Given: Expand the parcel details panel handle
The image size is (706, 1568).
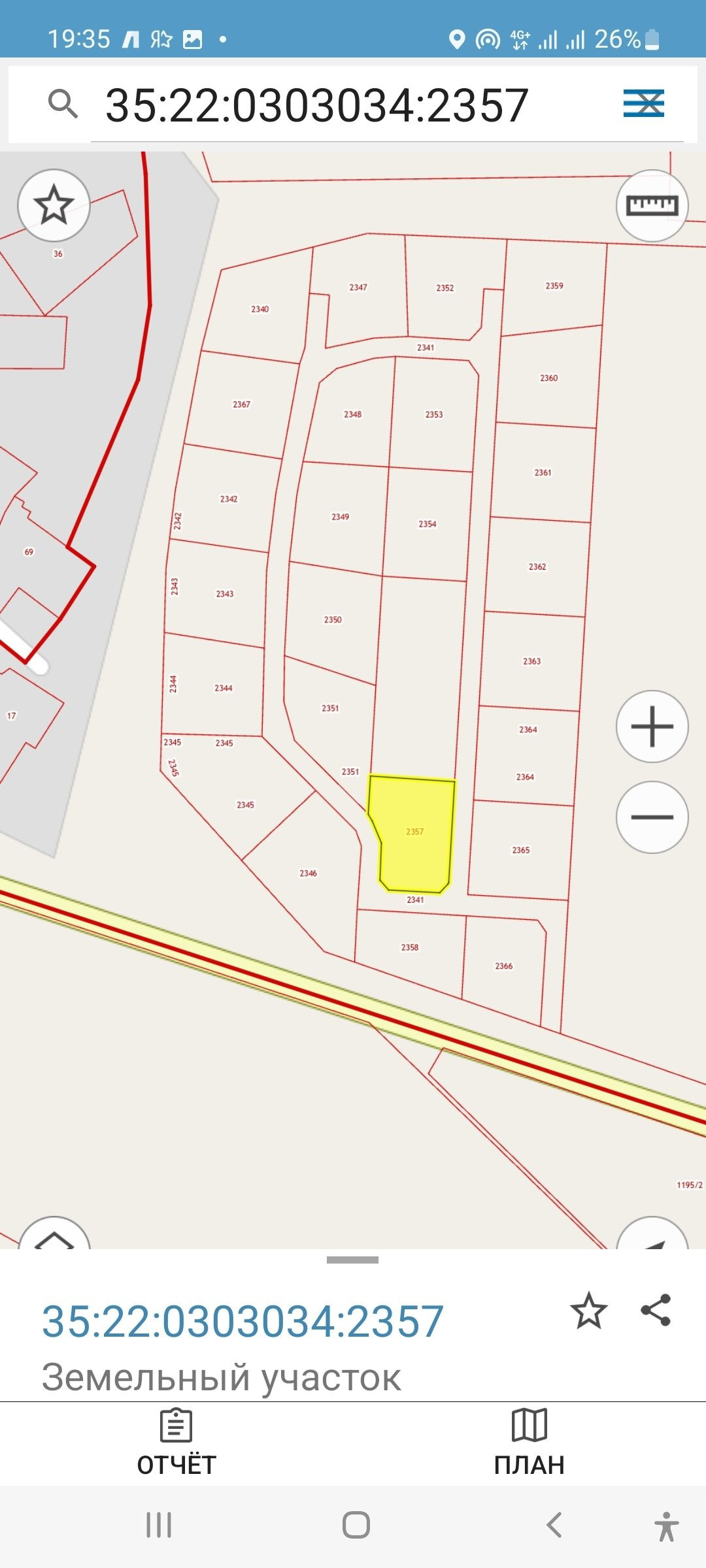Looking at the screenshot, I should (x=352, y=1260).
